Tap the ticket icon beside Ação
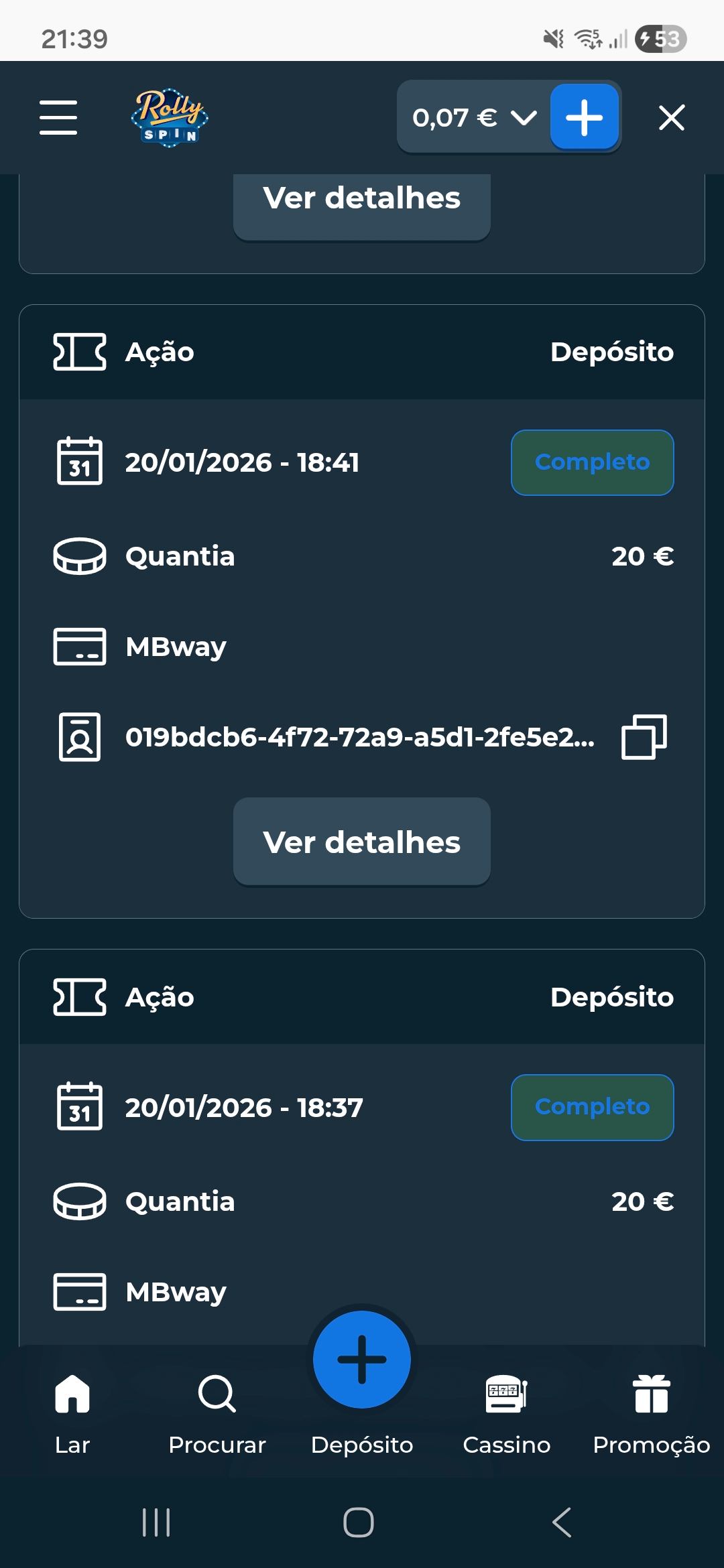This screenshot has height=1568, width=724. click(x=80, y=350)
